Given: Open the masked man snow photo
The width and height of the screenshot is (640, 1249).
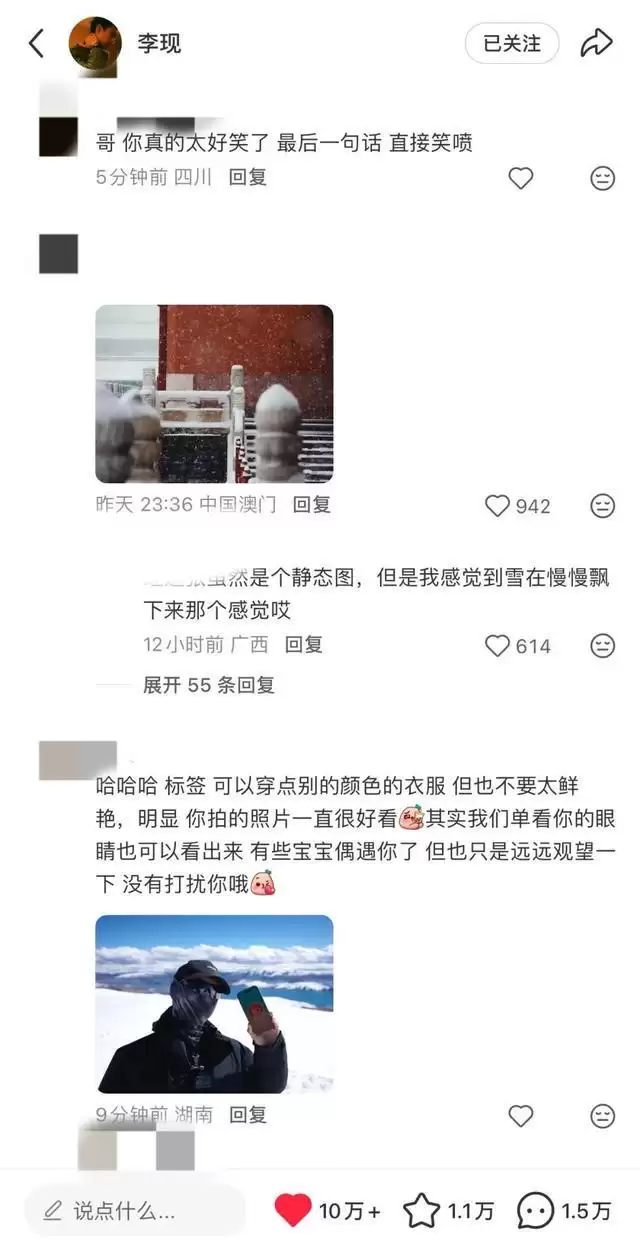Looking at the screenshot, I should click(214, 1004).
